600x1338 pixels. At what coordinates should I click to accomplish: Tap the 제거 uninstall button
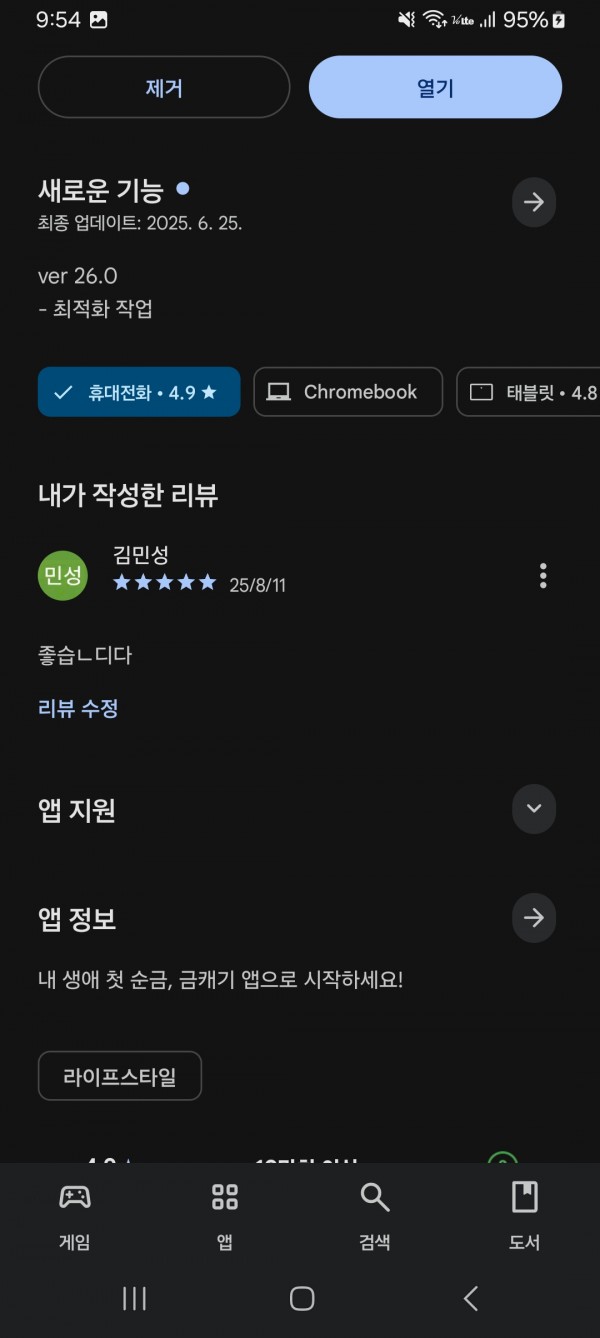click(164, 87)
